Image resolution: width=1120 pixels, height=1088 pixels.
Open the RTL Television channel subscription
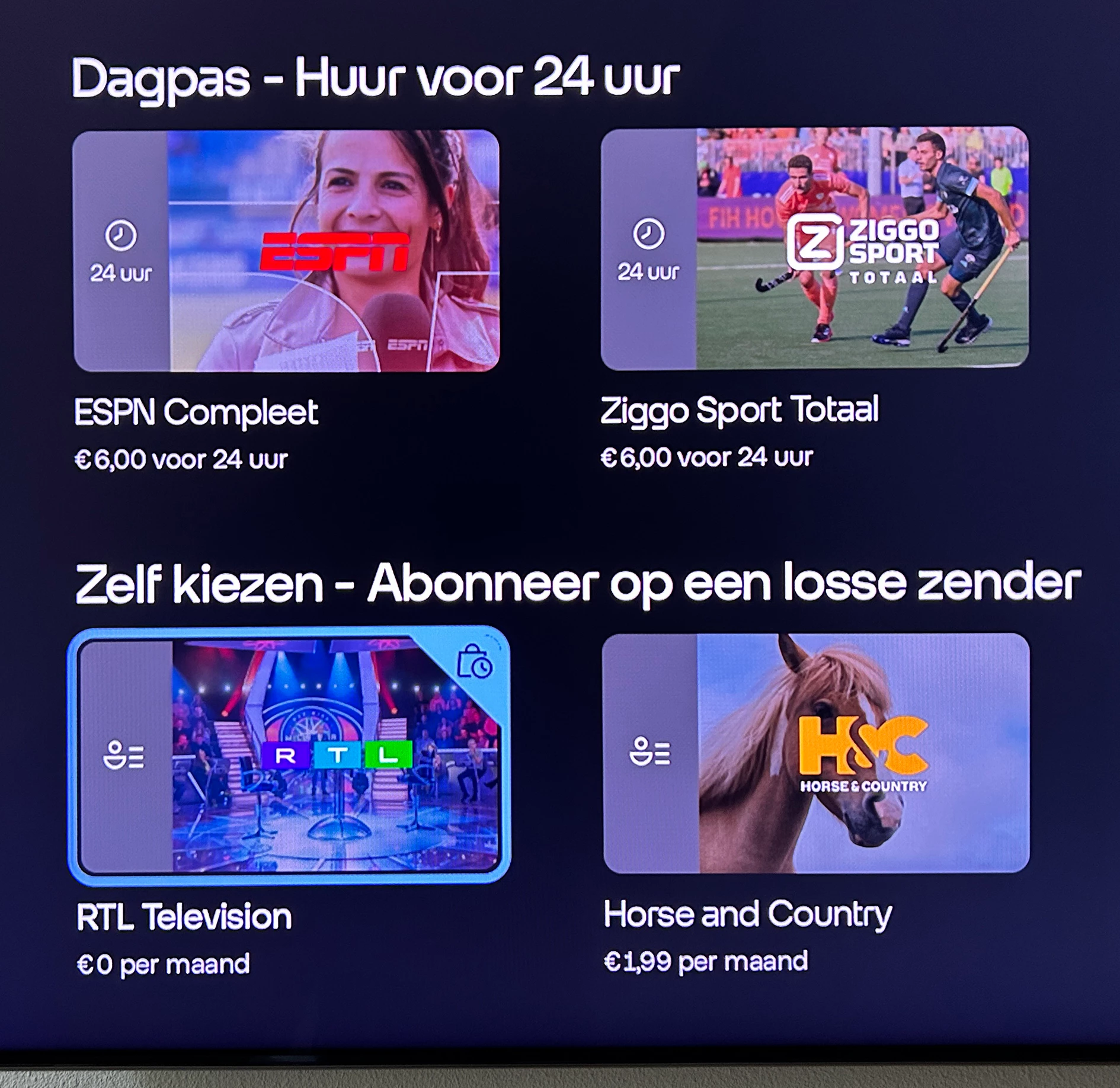coord(289,756)
